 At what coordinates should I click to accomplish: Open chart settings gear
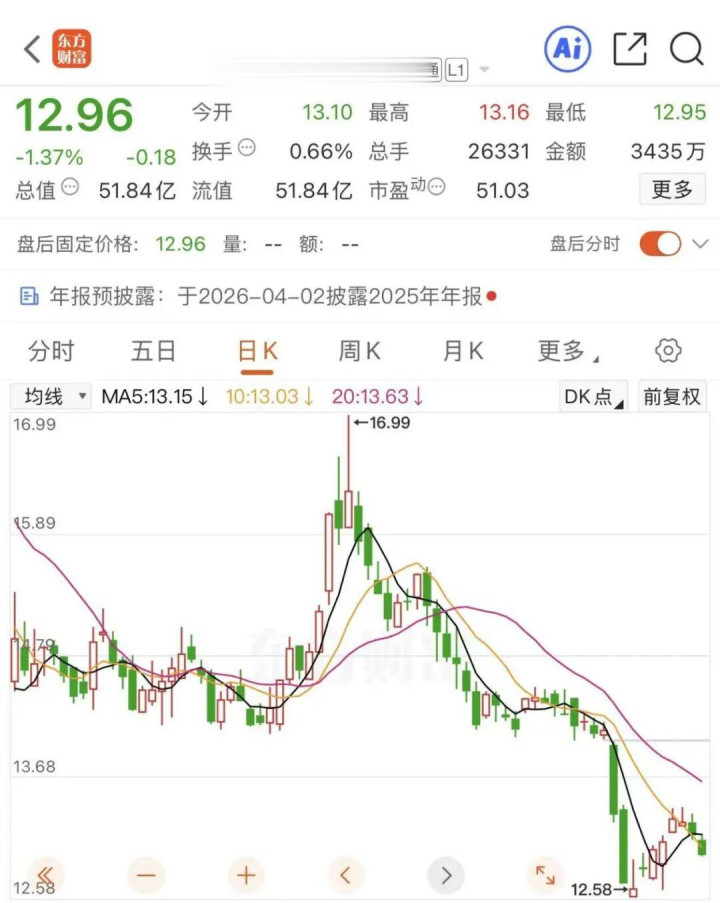tap(668, 351)
